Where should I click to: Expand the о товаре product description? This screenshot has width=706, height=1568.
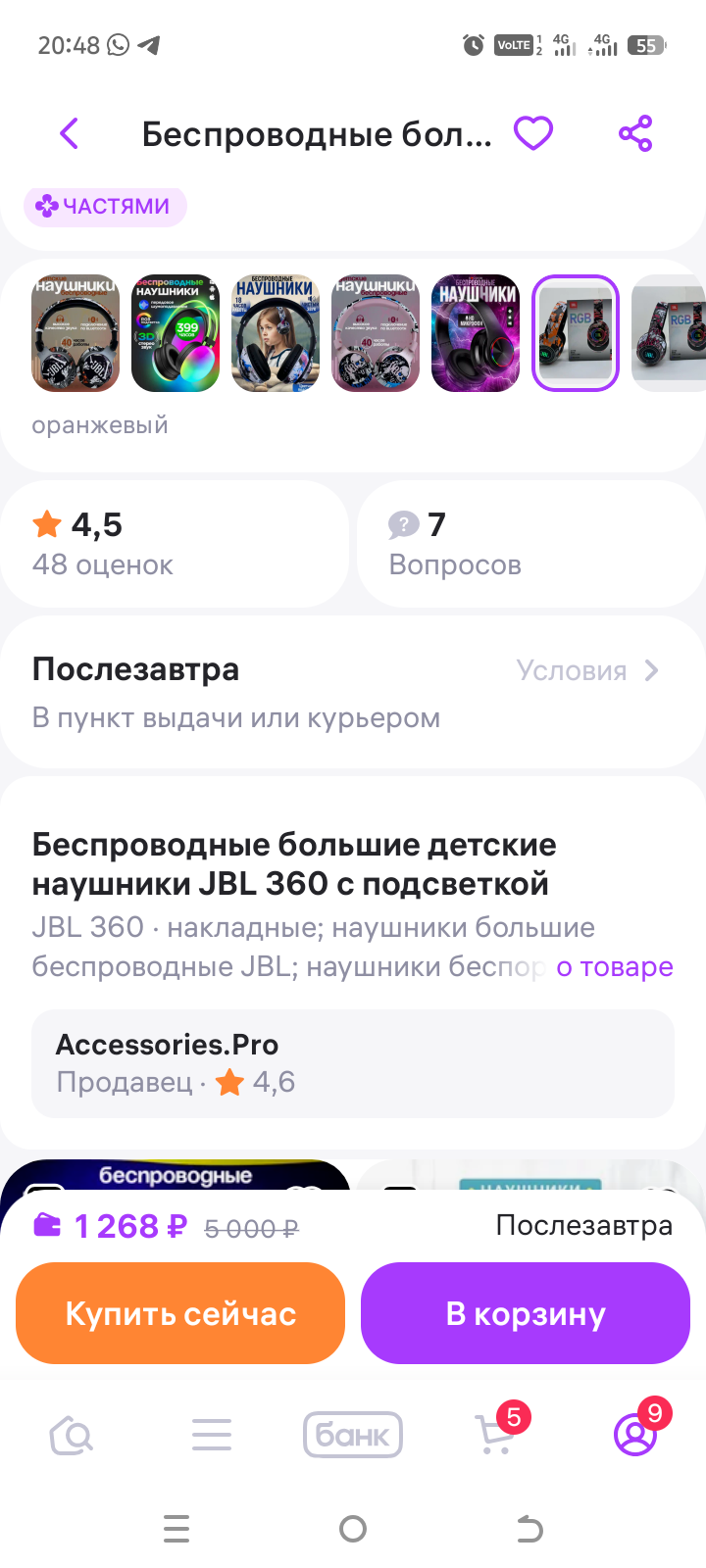point(615,967)
